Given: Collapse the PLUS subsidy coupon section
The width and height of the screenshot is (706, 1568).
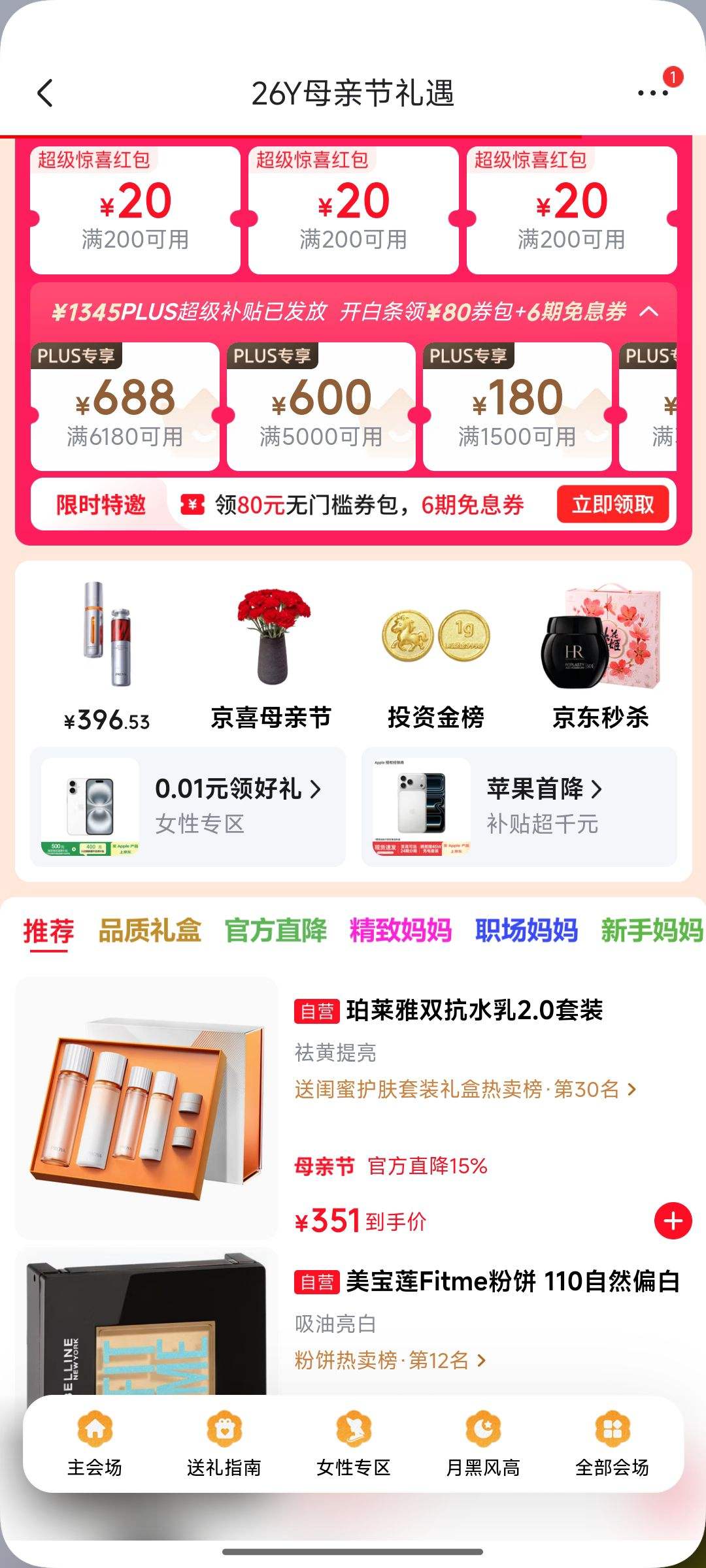Looking at the screenshot, I should coord(648,312).
